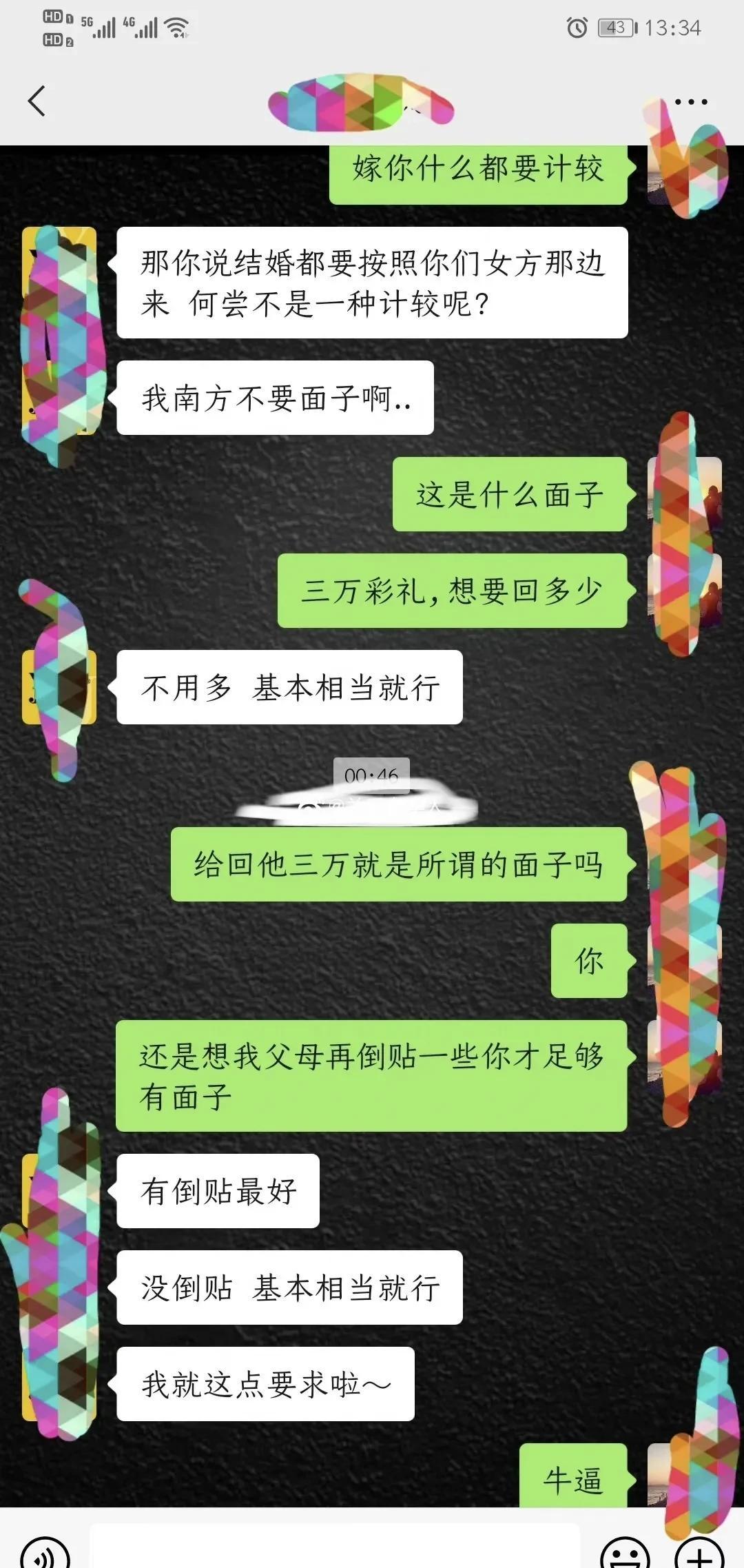Switch to voice message input
The width and height of the screenshot is (744, 1568).
45,1554
